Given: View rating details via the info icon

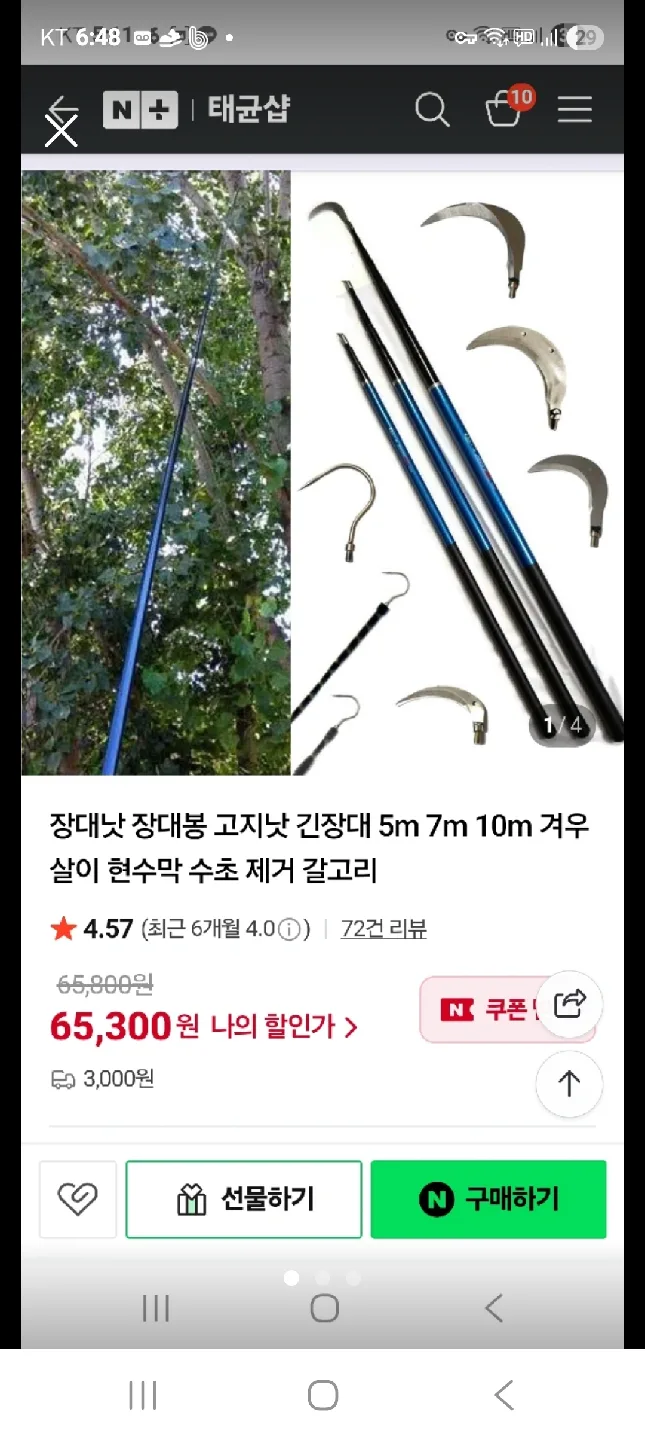Looking at the screenshot, I should [x=289, y=930].
